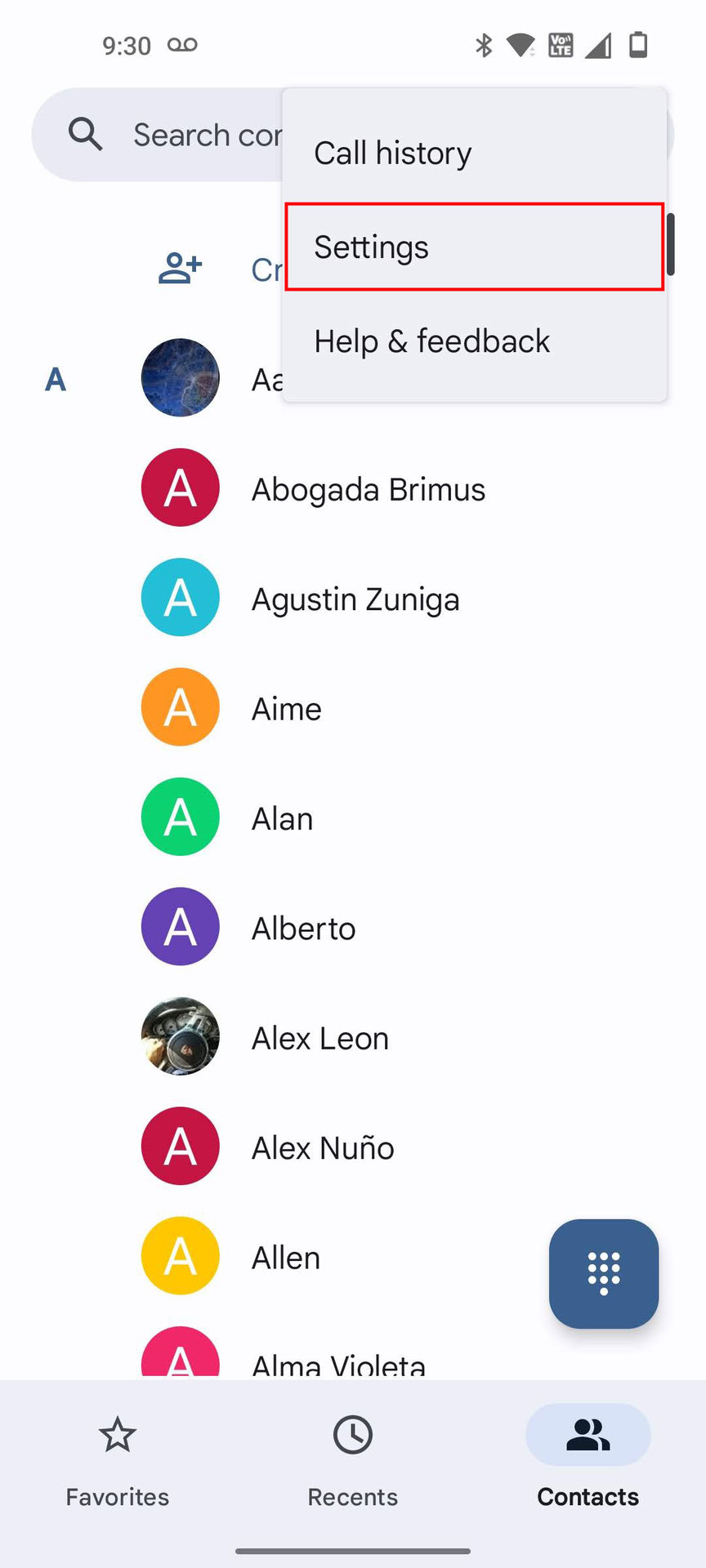This screenshot has width=706, height=1568.
Task: View the contact Aime
Action: coord(286,708)
